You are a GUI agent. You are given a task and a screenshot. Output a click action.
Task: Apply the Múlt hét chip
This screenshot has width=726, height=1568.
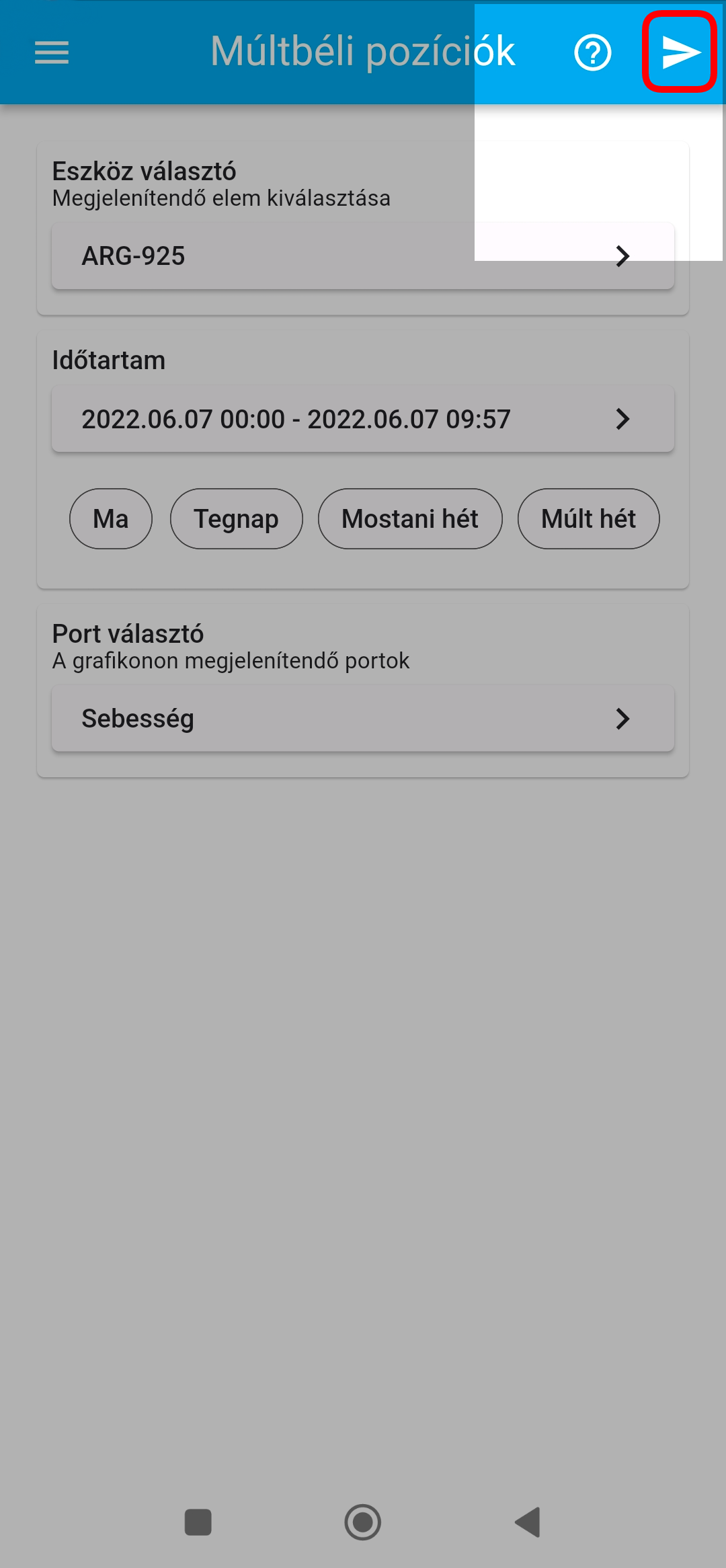[588, 519]
